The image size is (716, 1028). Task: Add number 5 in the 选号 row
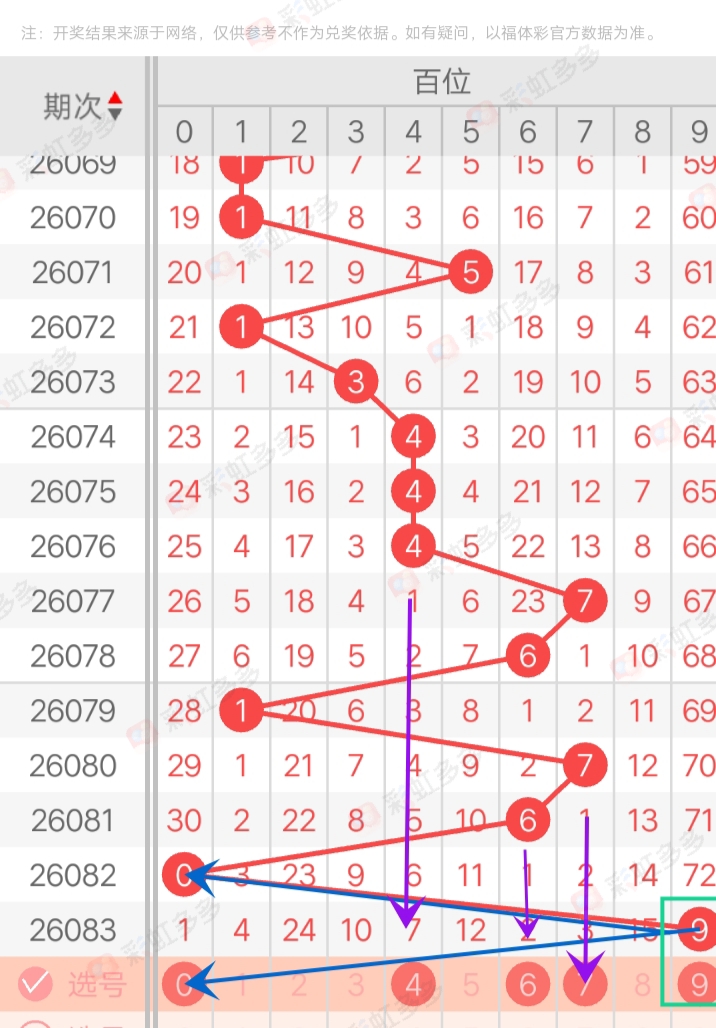click(x=471, y=985)
